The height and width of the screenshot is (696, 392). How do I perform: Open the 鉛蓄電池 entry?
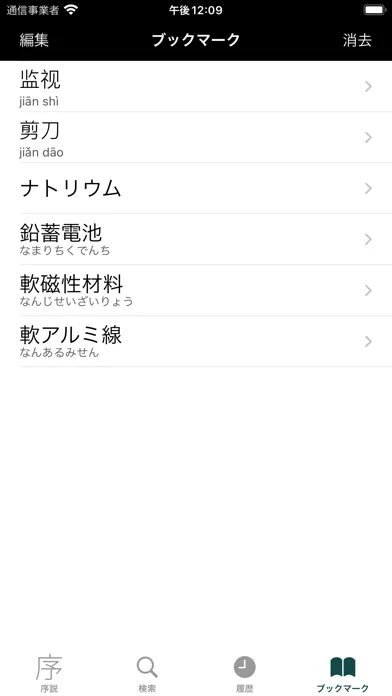196,240
